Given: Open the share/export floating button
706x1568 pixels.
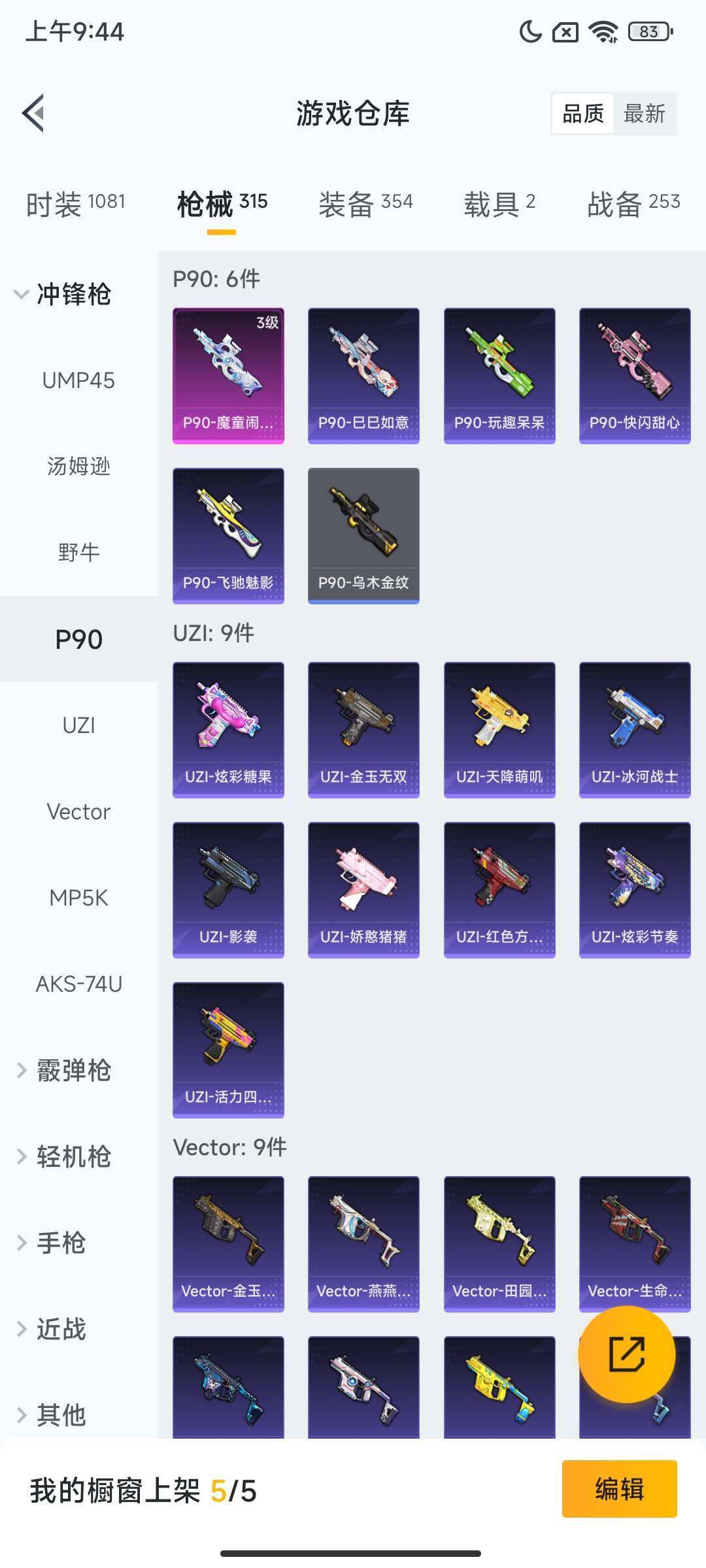Looking at the screenshot, I should tap(626, 1354).
